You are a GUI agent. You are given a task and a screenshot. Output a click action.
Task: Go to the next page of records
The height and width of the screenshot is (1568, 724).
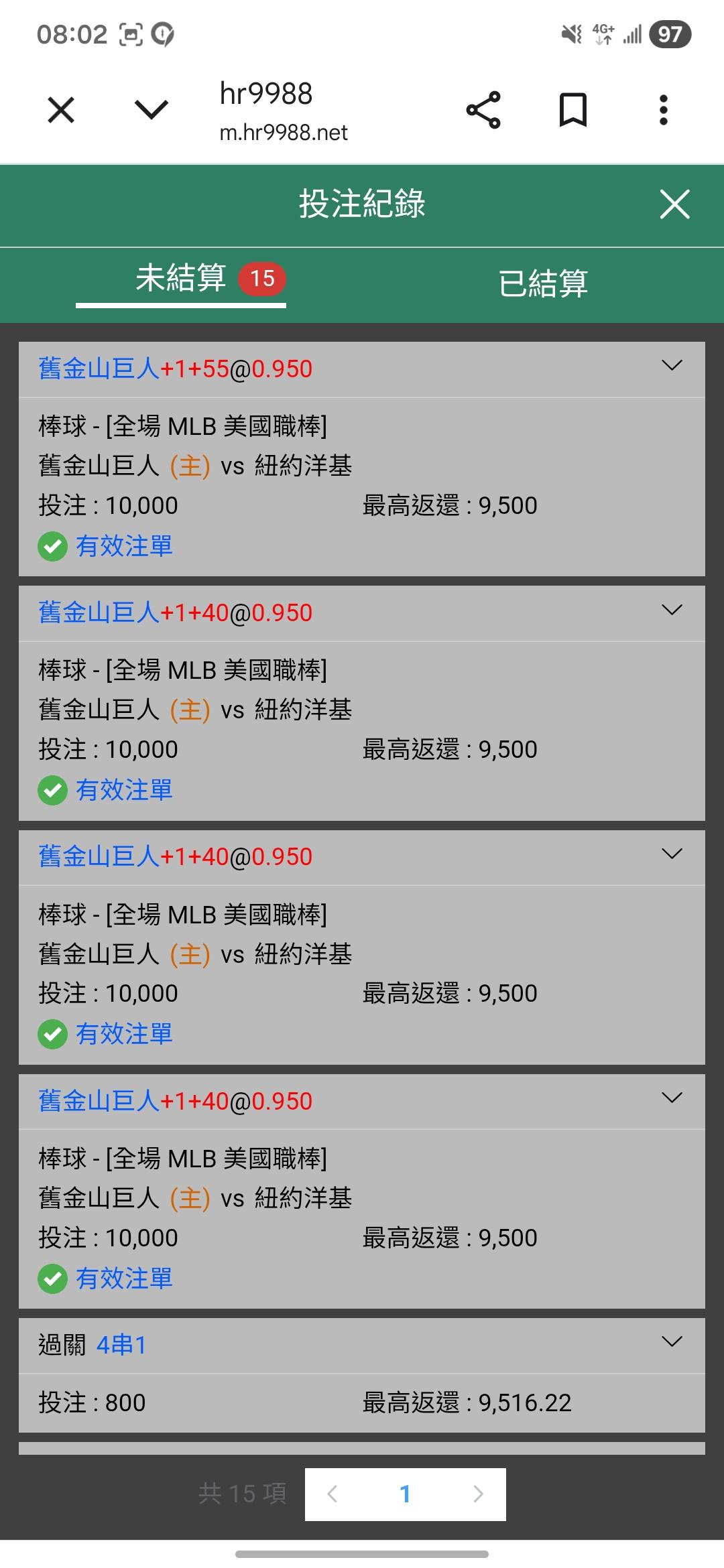click(478, 1494)
